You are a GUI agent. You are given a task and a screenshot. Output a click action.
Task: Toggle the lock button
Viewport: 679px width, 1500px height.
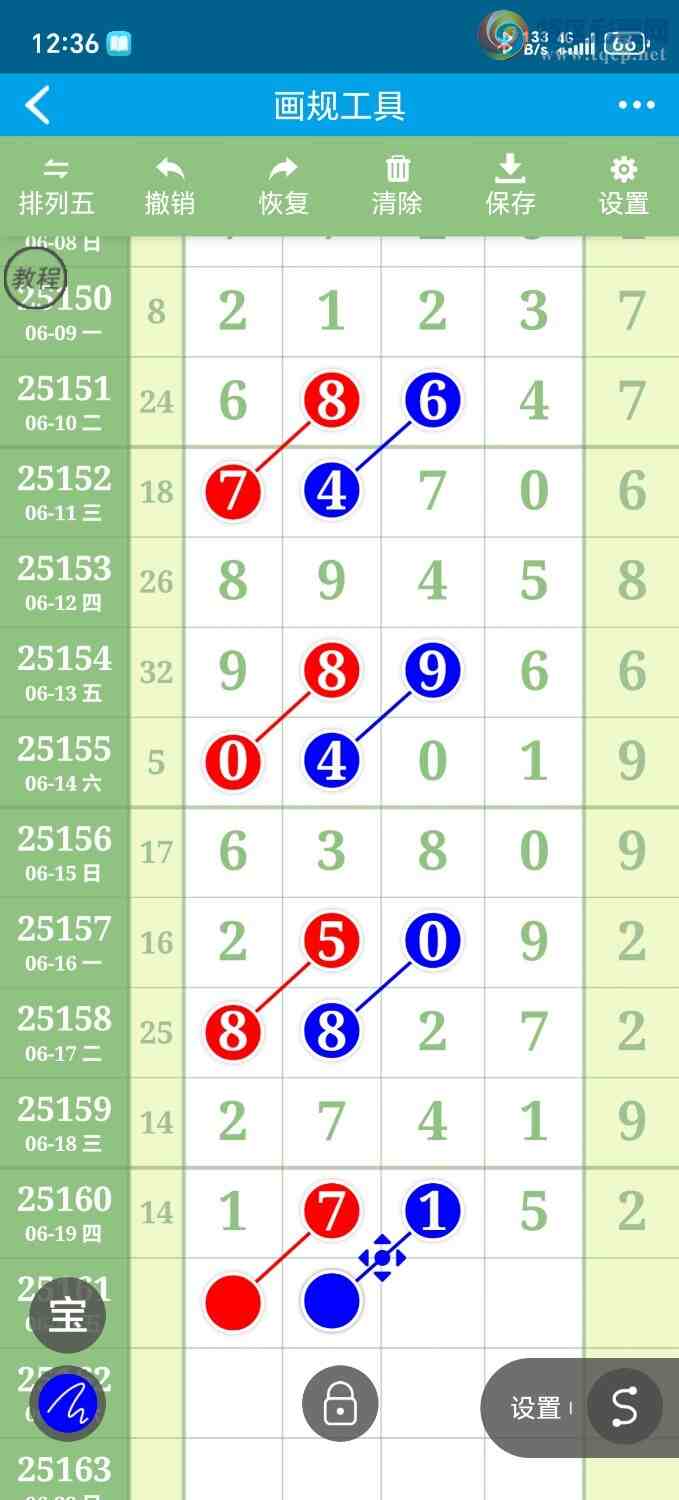click(340, 1404)
